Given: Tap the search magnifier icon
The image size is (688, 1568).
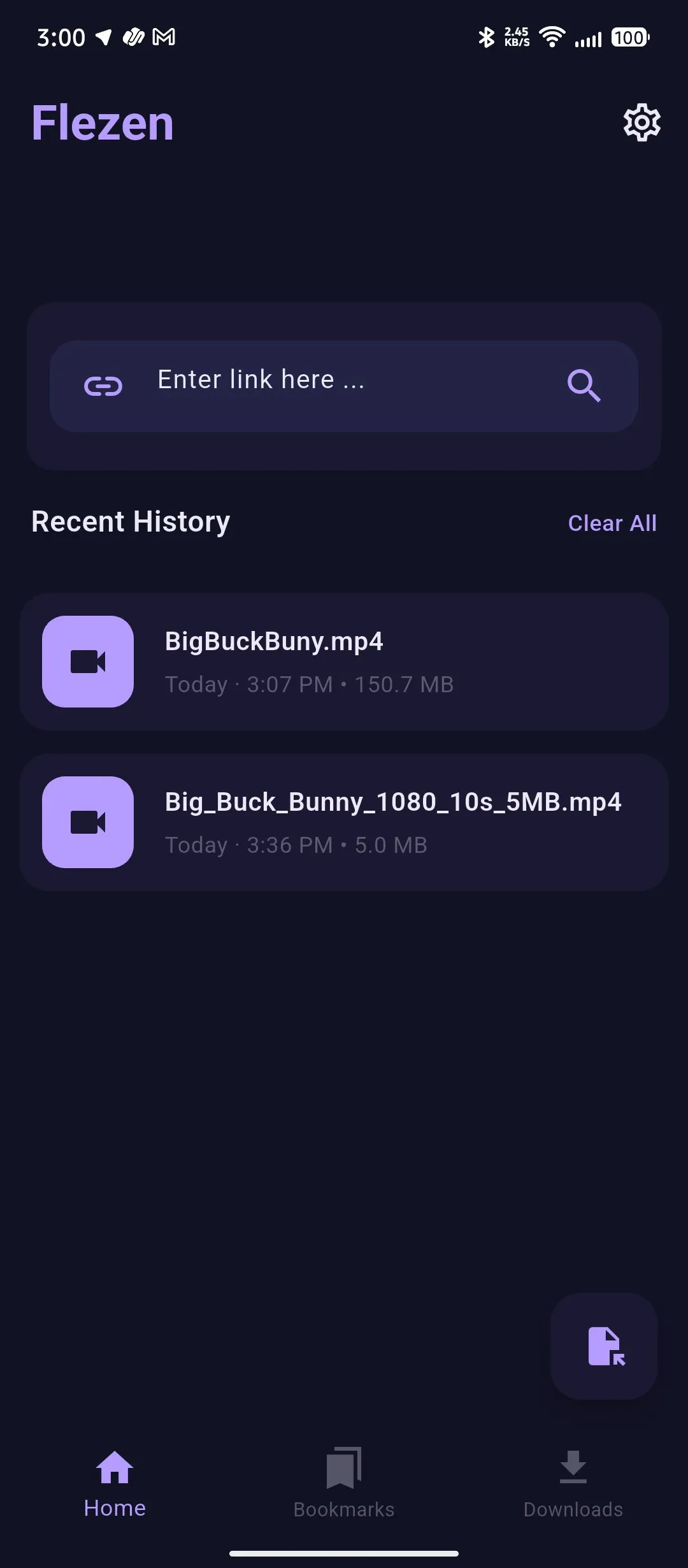Looking at the screenshot, I should 584,386.
